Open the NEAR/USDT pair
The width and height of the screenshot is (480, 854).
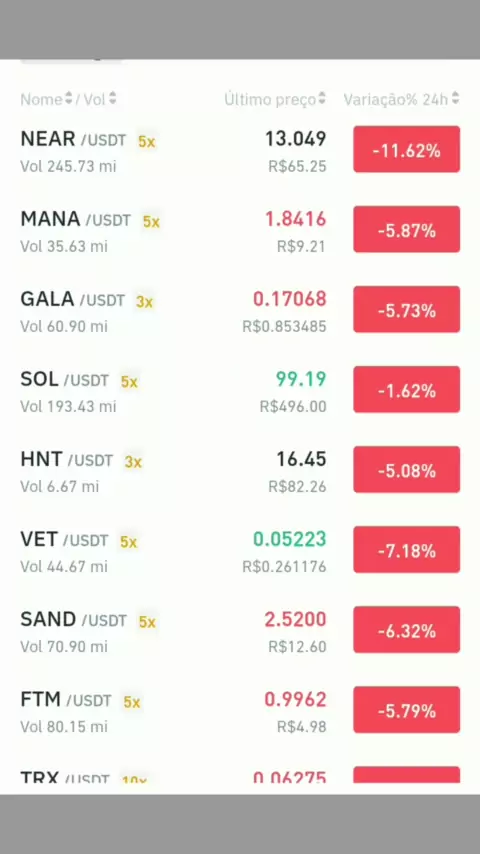[240, 149]
